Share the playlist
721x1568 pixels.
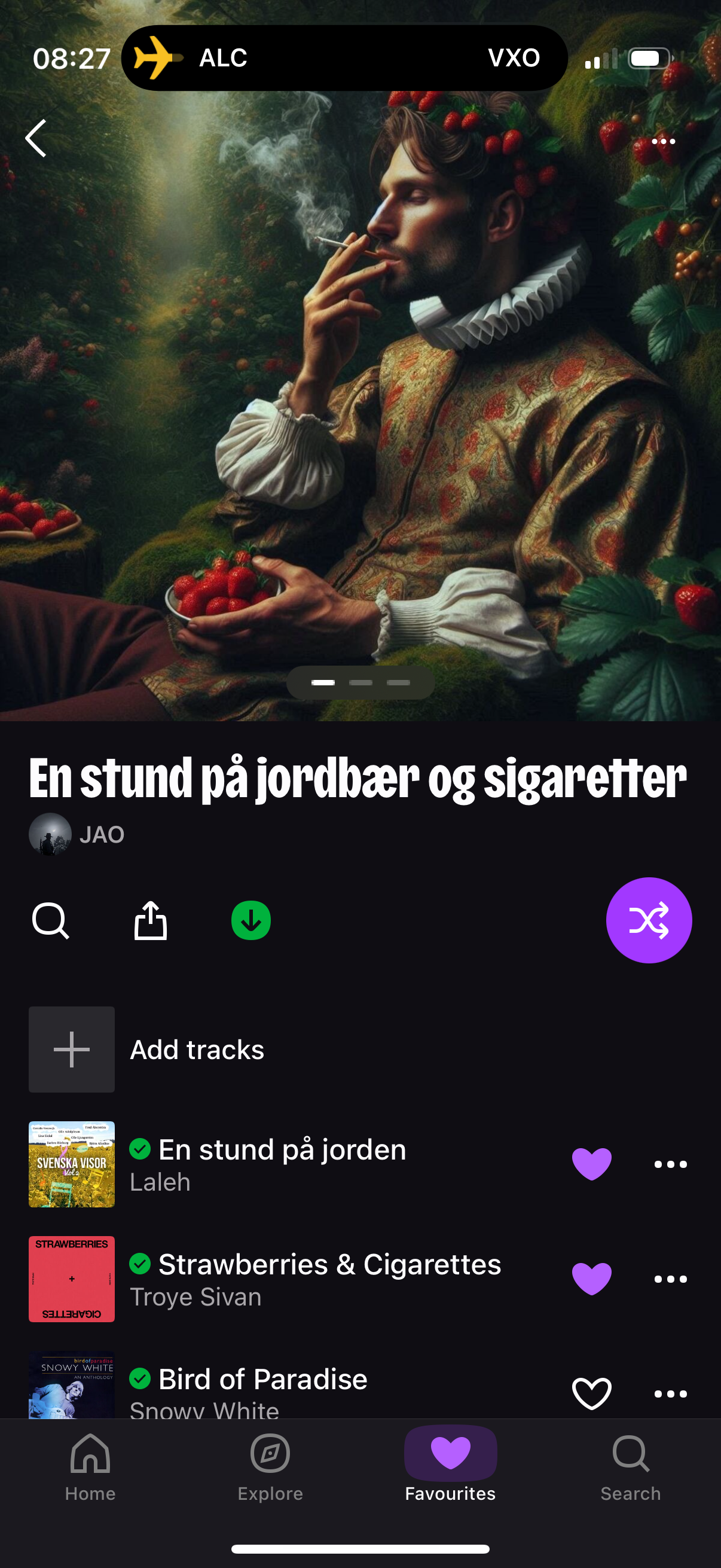pyautogui.click(x=150, y=920)
